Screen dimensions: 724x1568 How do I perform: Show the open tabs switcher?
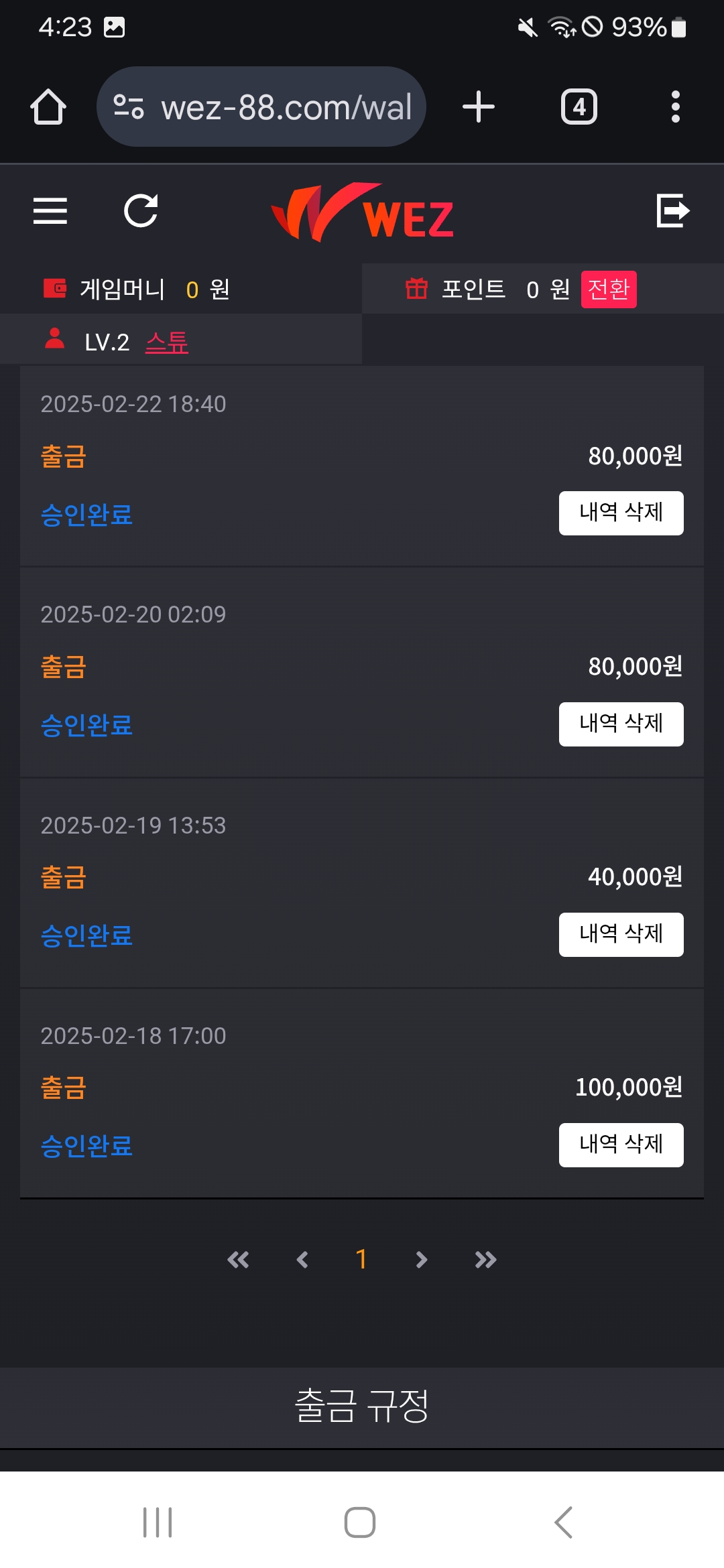click(579, 107)
